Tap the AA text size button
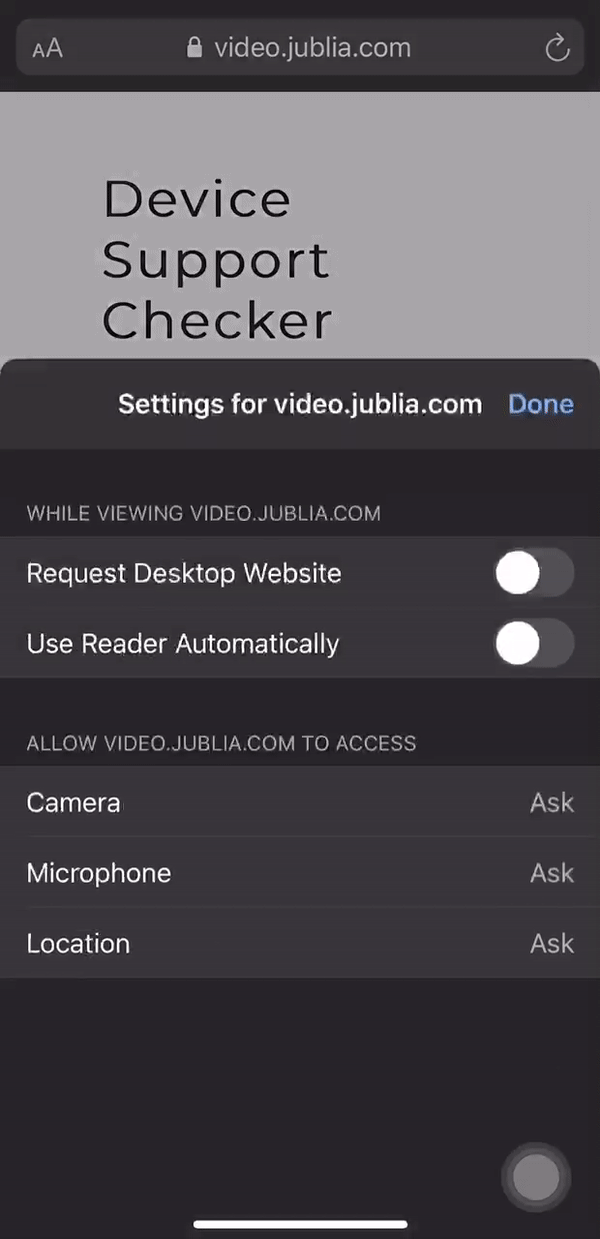The height and width of the screenshot is (1239, 600). pos(48,48)
